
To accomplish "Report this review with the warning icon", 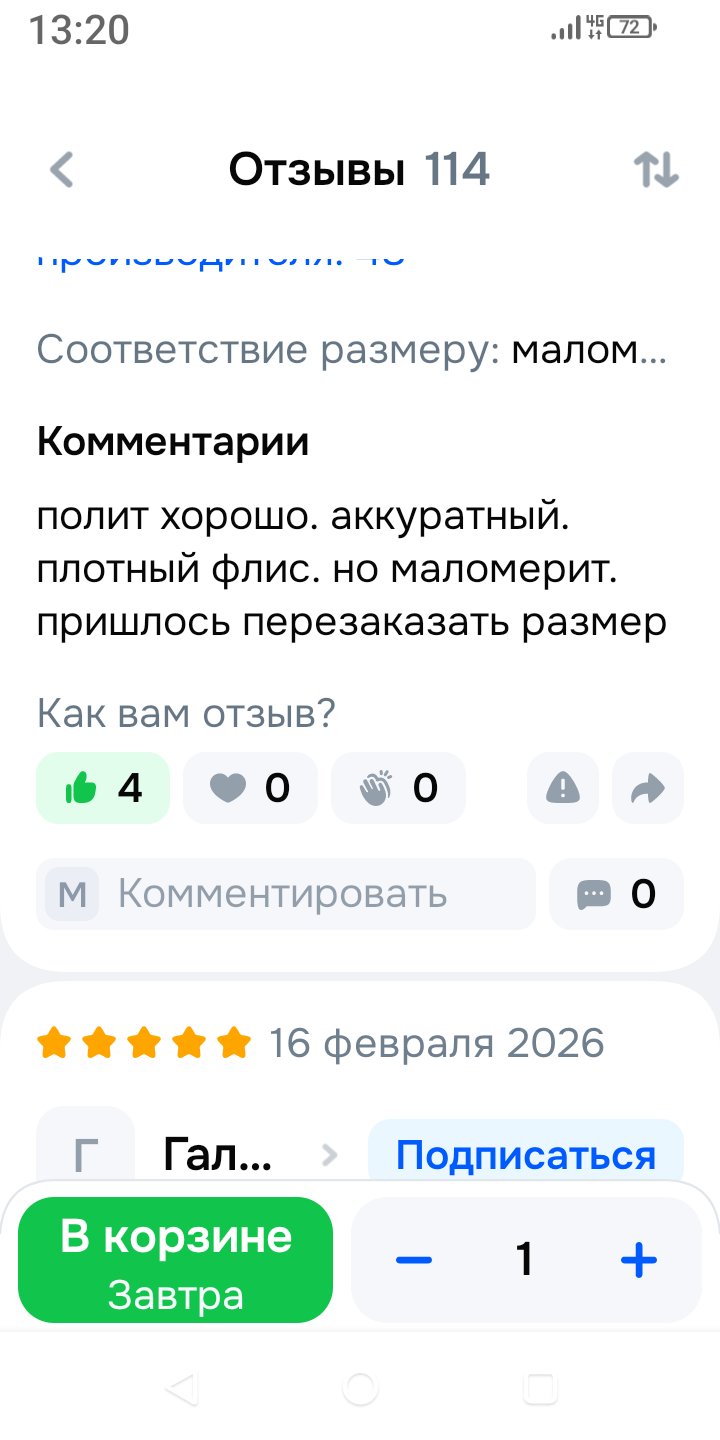I will (x=563, y=789).
